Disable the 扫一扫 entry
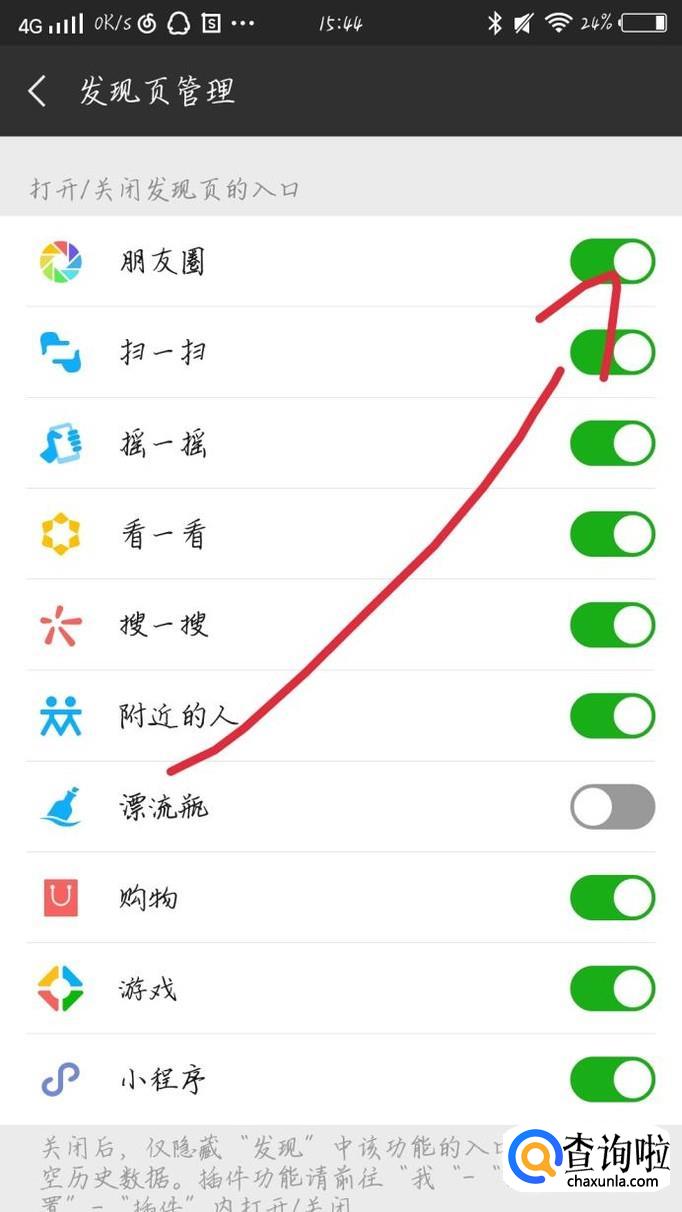This screenshot has height=1212, width=682. click(x=612, y=353)
